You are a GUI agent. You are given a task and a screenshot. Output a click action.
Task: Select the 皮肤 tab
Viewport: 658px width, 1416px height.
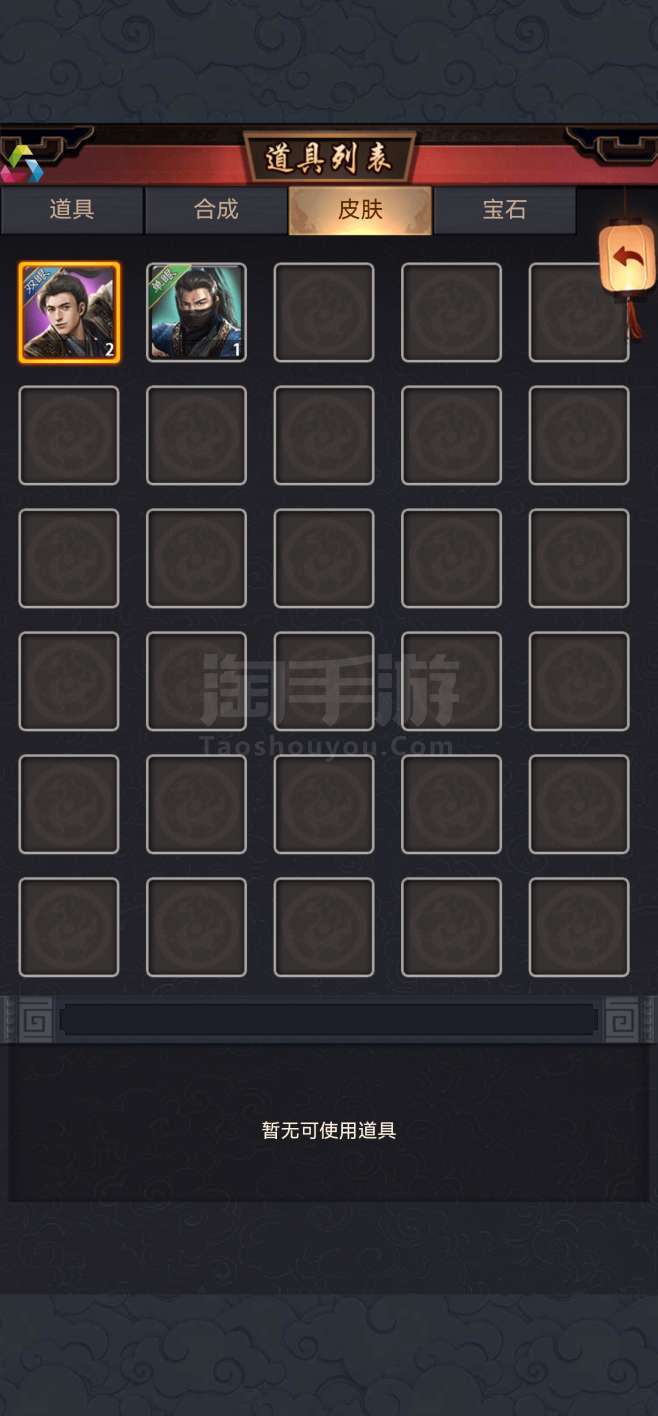click(x=360, y=210)
